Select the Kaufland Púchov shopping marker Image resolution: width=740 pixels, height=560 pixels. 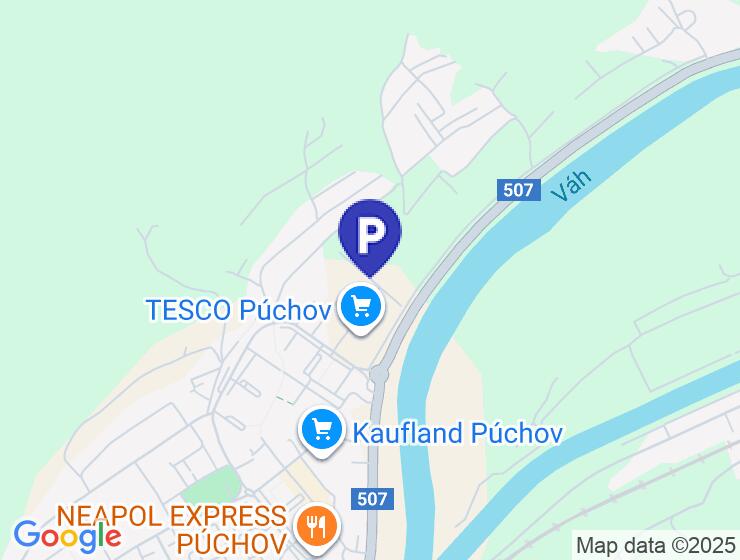tap(321, 431)
